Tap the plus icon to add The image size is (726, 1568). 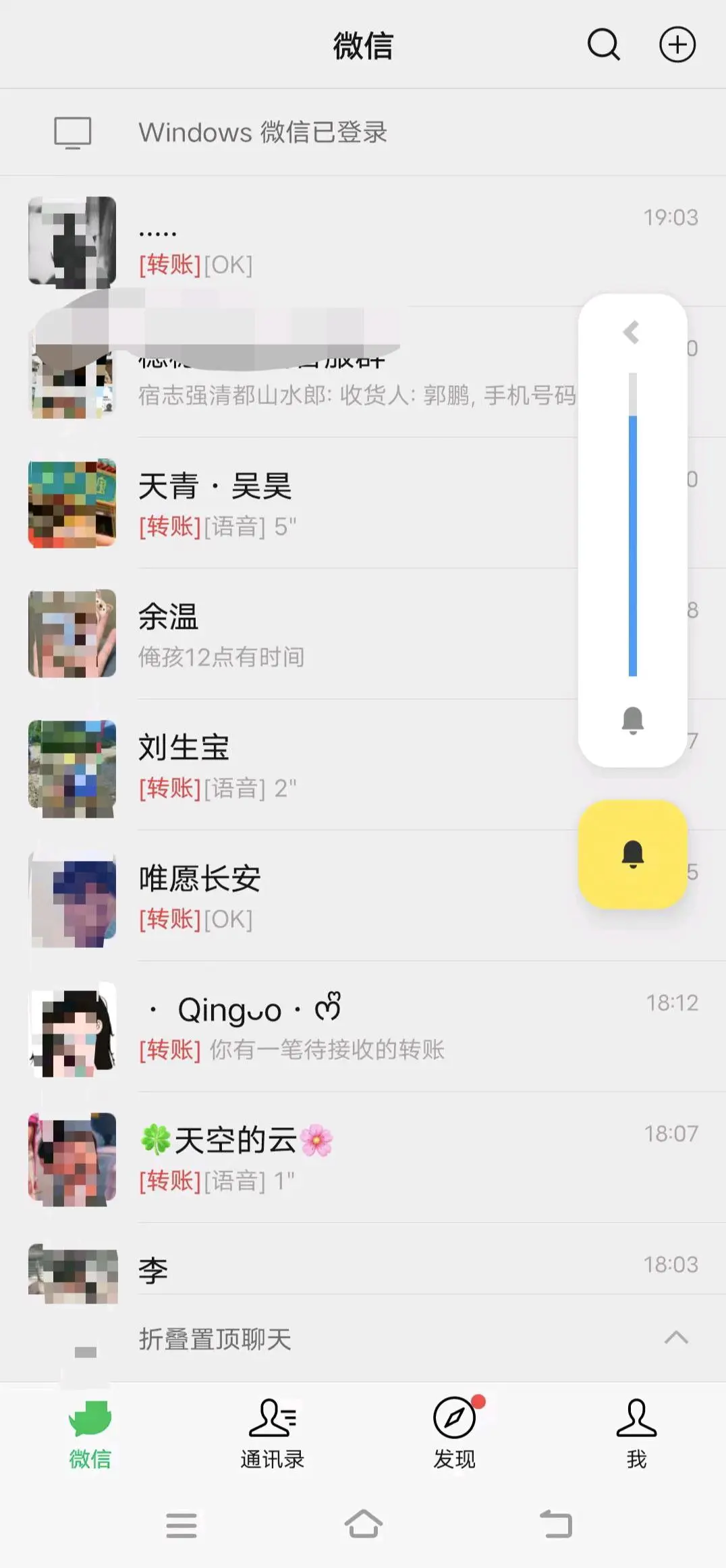677,45
